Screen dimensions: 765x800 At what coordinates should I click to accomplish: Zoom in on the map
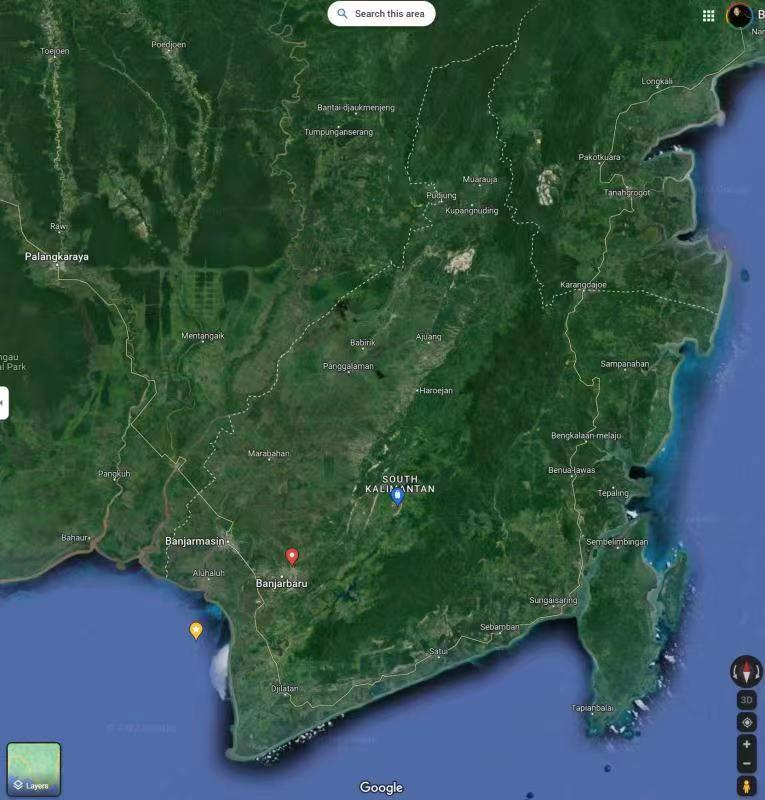click(x=746, y=745)
